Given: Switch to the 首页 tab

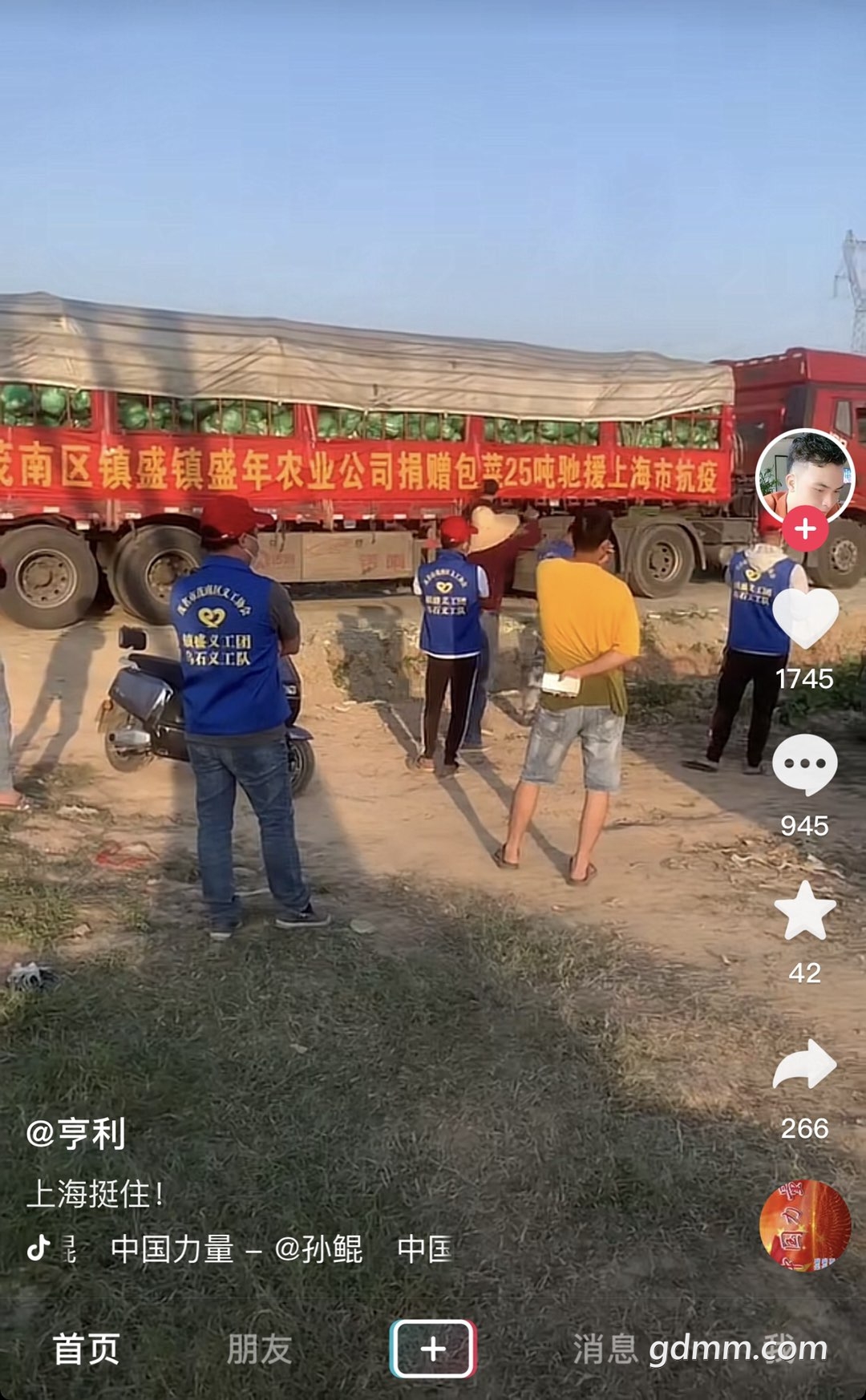Looking at the screenshot, I should (87, 1349).
